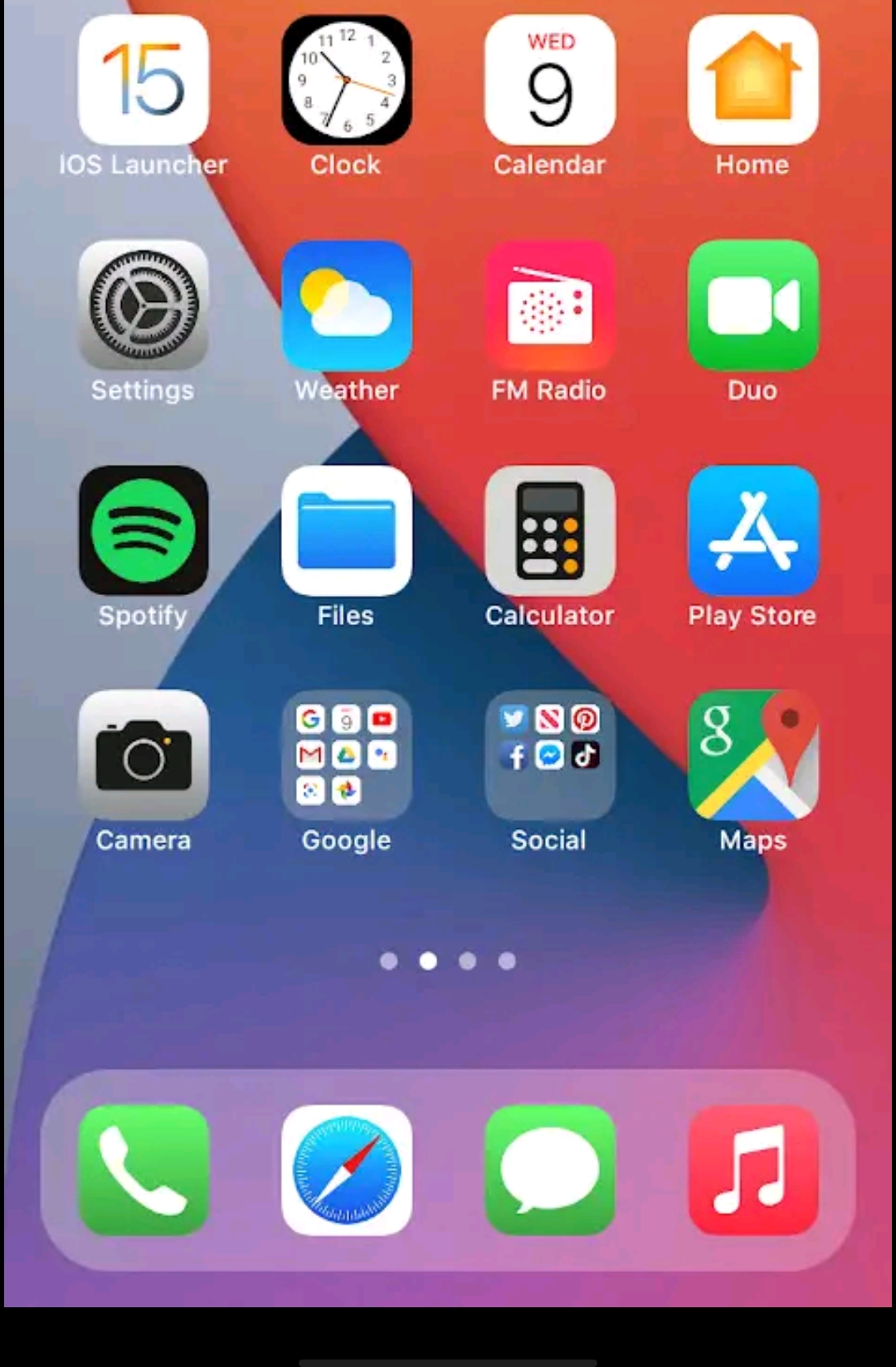Open the Duo video calling app

pyautogui.click(x=752, y=305)
